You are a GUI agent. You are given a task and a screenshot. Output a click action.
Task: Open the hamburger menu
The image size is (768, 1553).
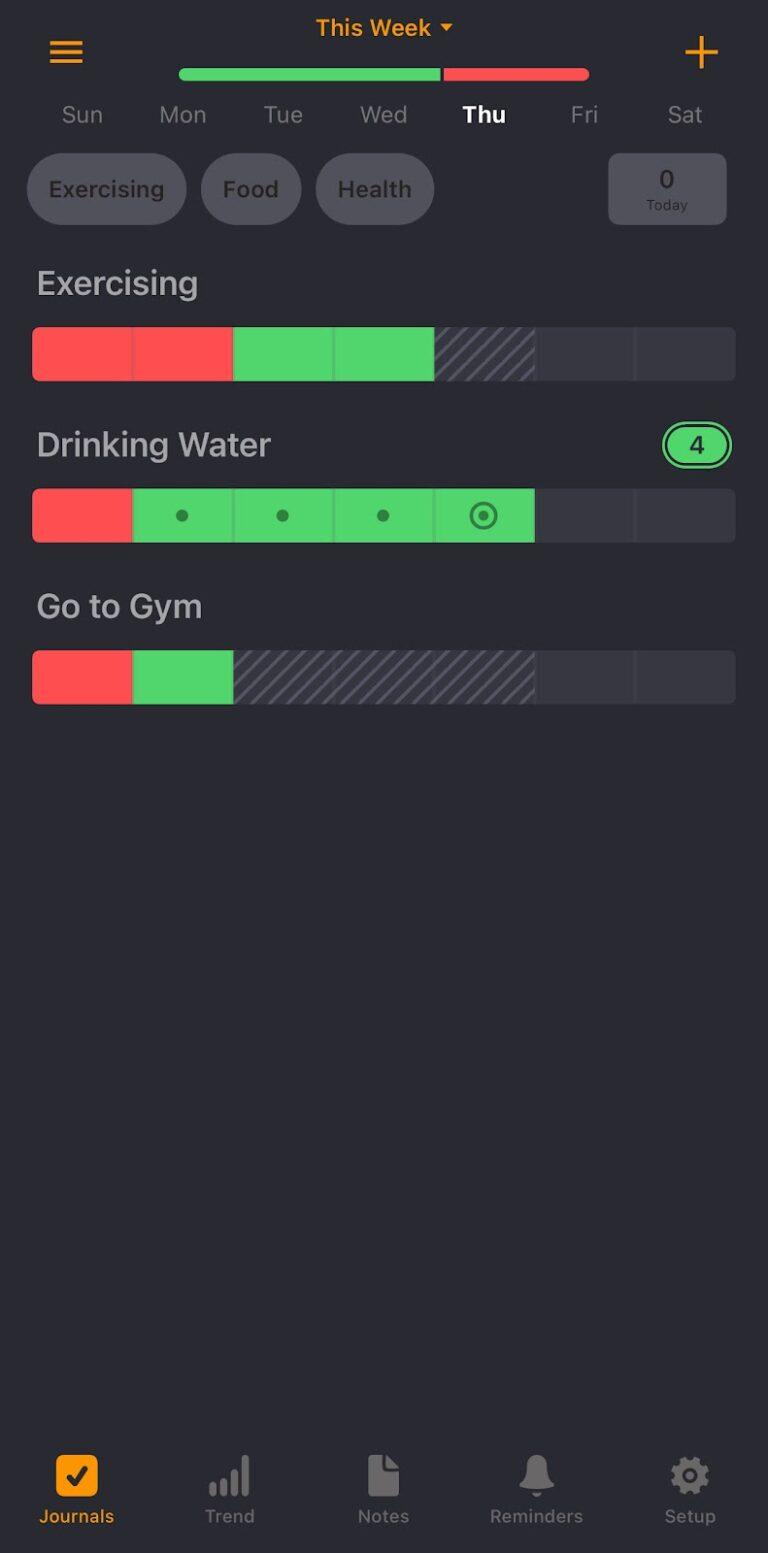(66, 52)
